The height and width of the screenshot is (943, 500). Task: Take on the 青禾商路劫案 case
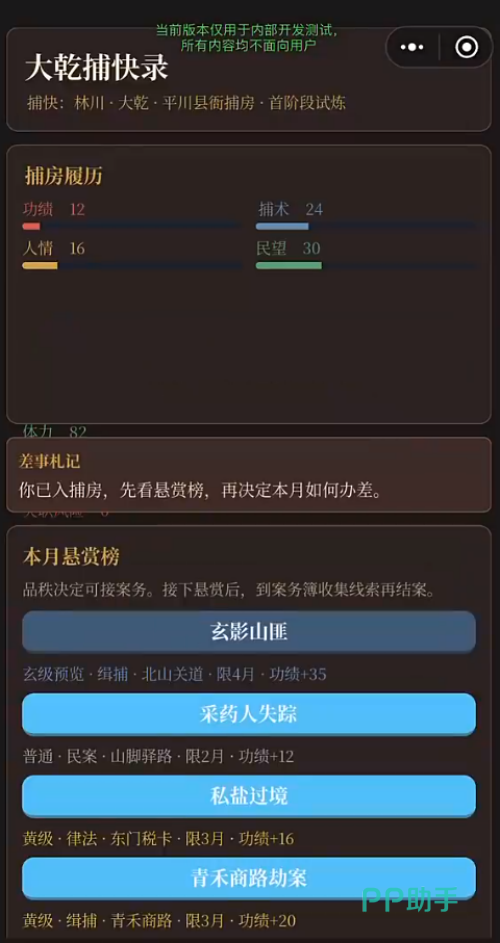[249, 879]
